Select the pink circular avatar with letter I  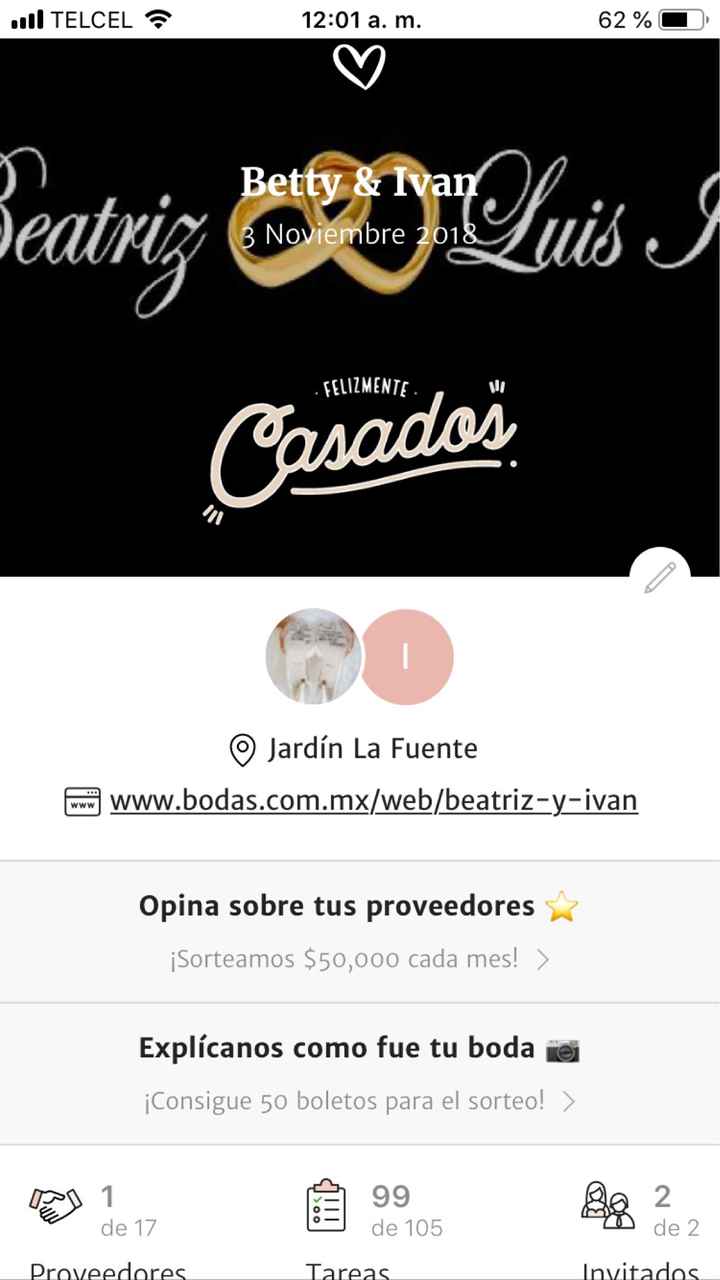pyautogui.click(x=406, y=656)
